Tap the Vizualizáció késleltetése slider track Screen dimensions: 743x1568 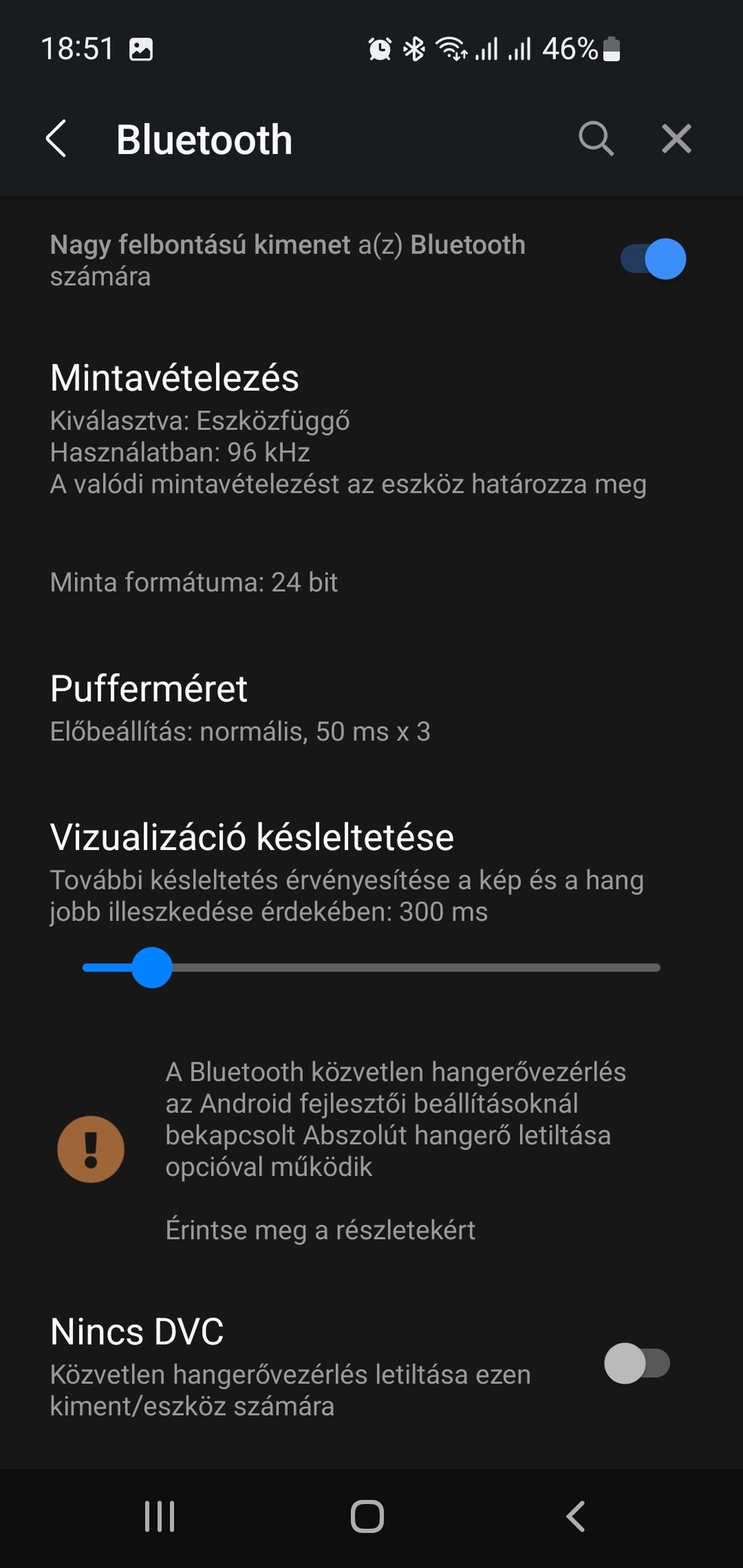(x=371, y=967)
